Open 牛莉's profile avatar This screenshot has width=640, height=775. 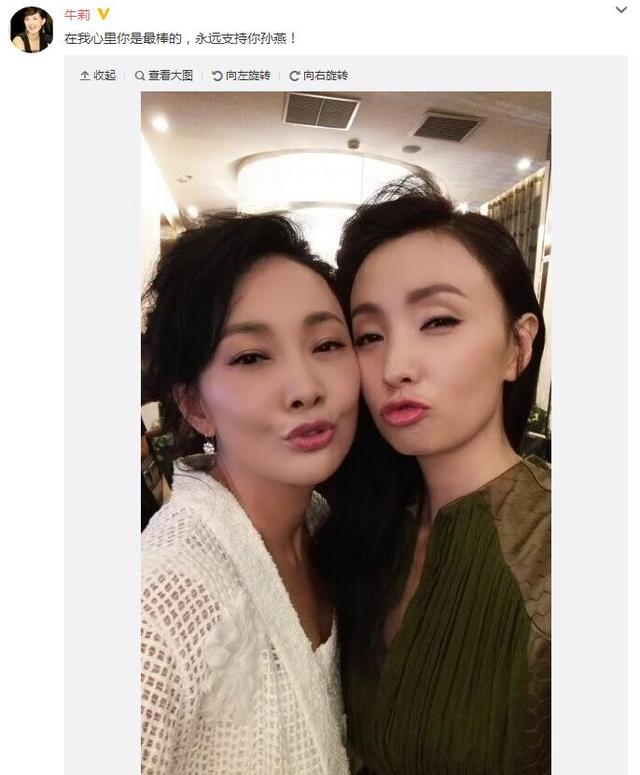coord(31,29)
